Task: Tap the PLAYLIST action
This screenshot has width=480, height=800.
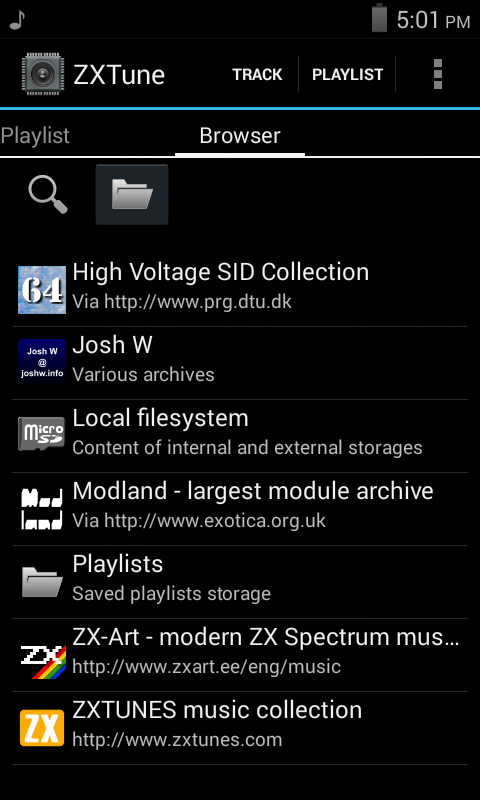Action: click(x=347, y=74)
